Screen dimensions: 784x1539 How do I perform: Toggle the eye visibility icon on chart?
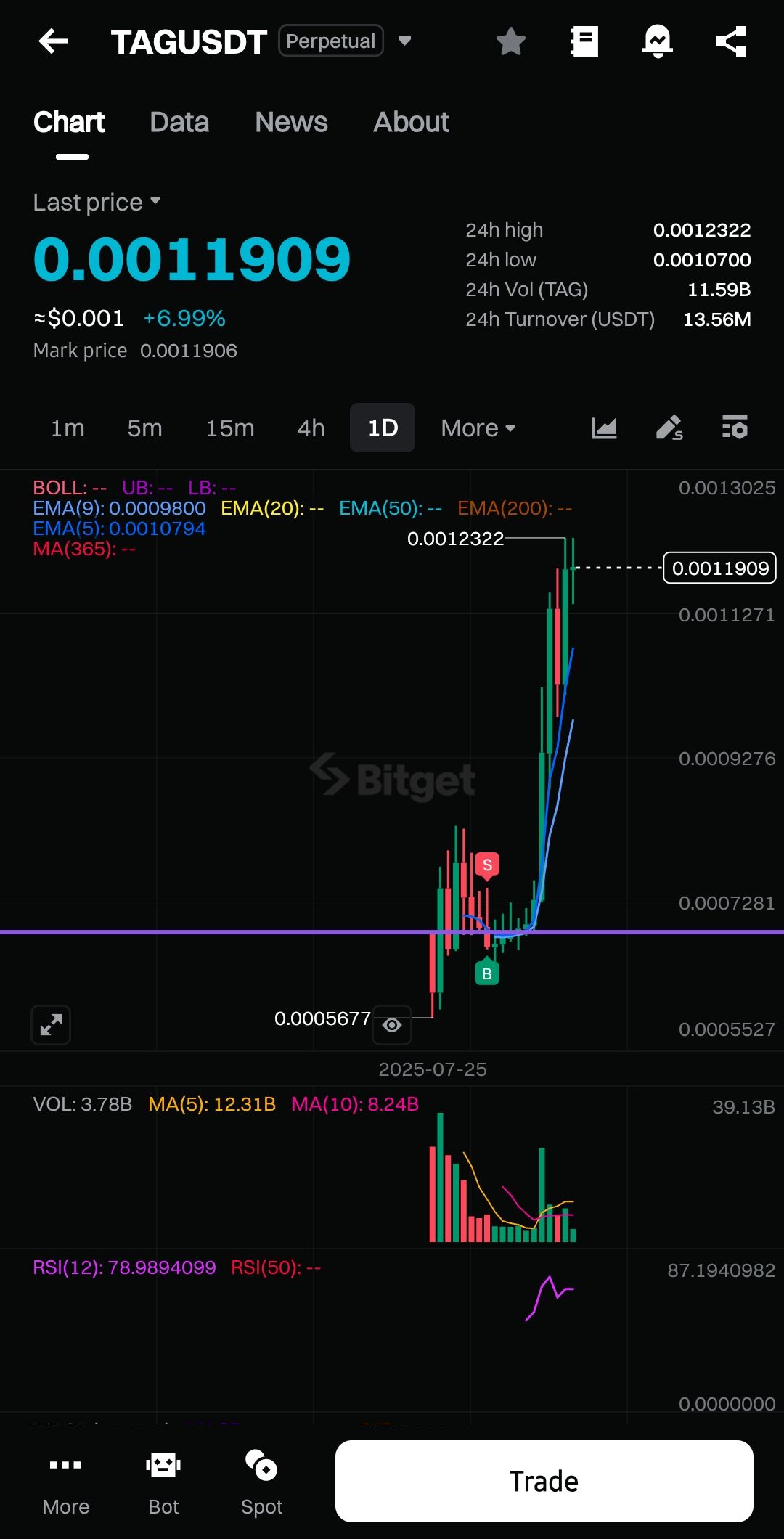[x=392, y=1025]
